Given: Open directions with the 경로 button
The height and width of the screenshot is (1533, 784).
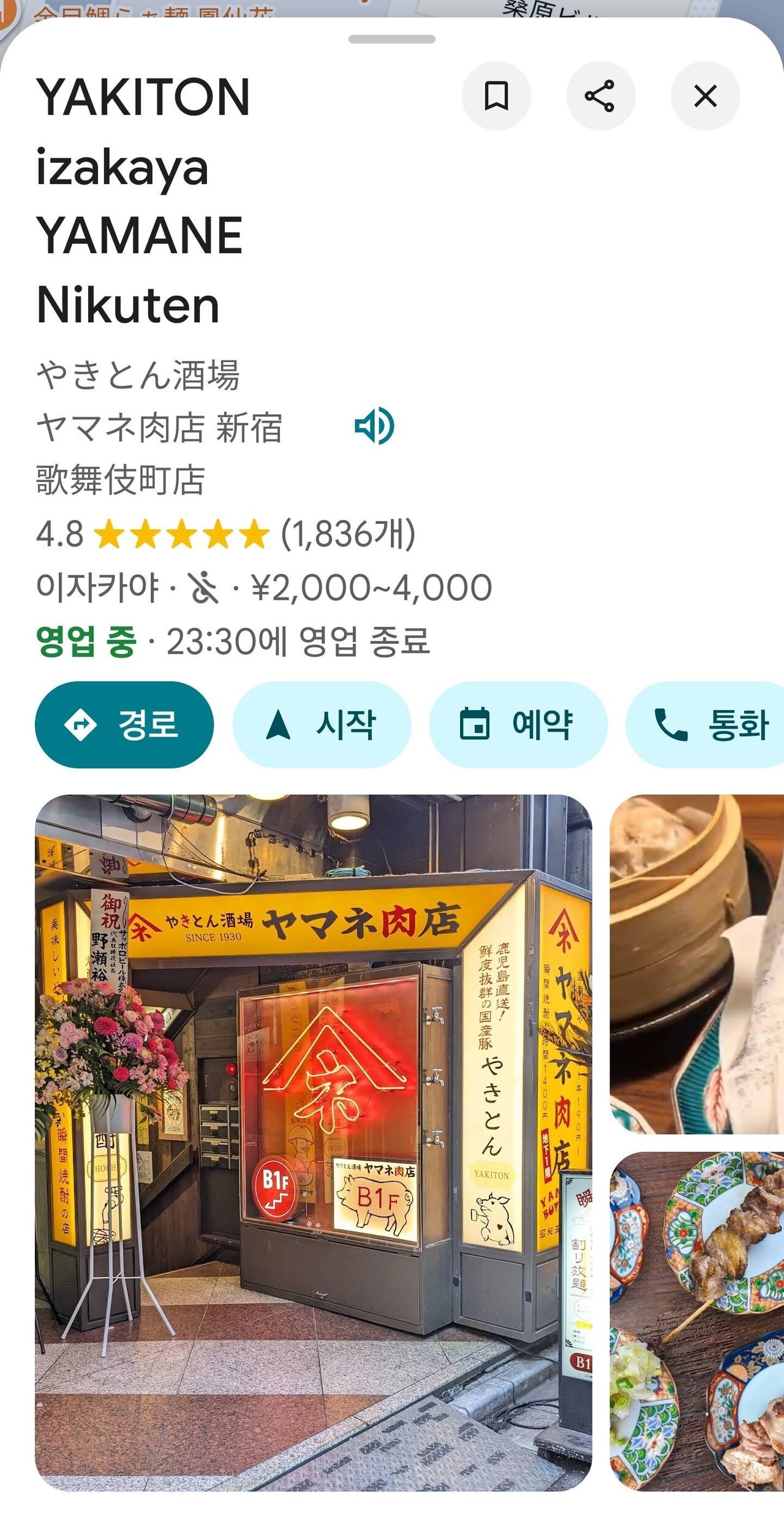Looking at the screenshot, I should click(125, 724).
